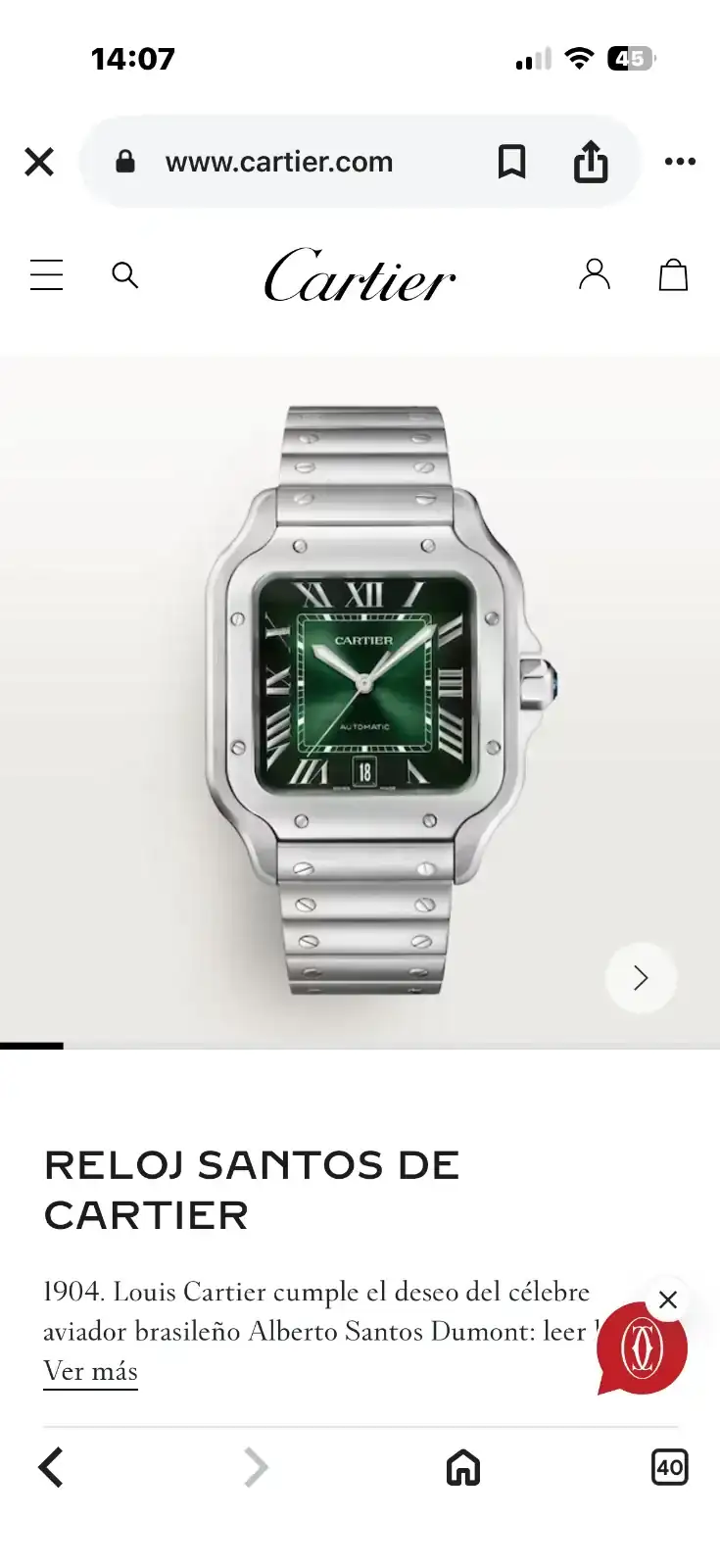This screenshot has width=720, height=1568.
Task: Go back to the previous page
Action: coord(51,1467)
